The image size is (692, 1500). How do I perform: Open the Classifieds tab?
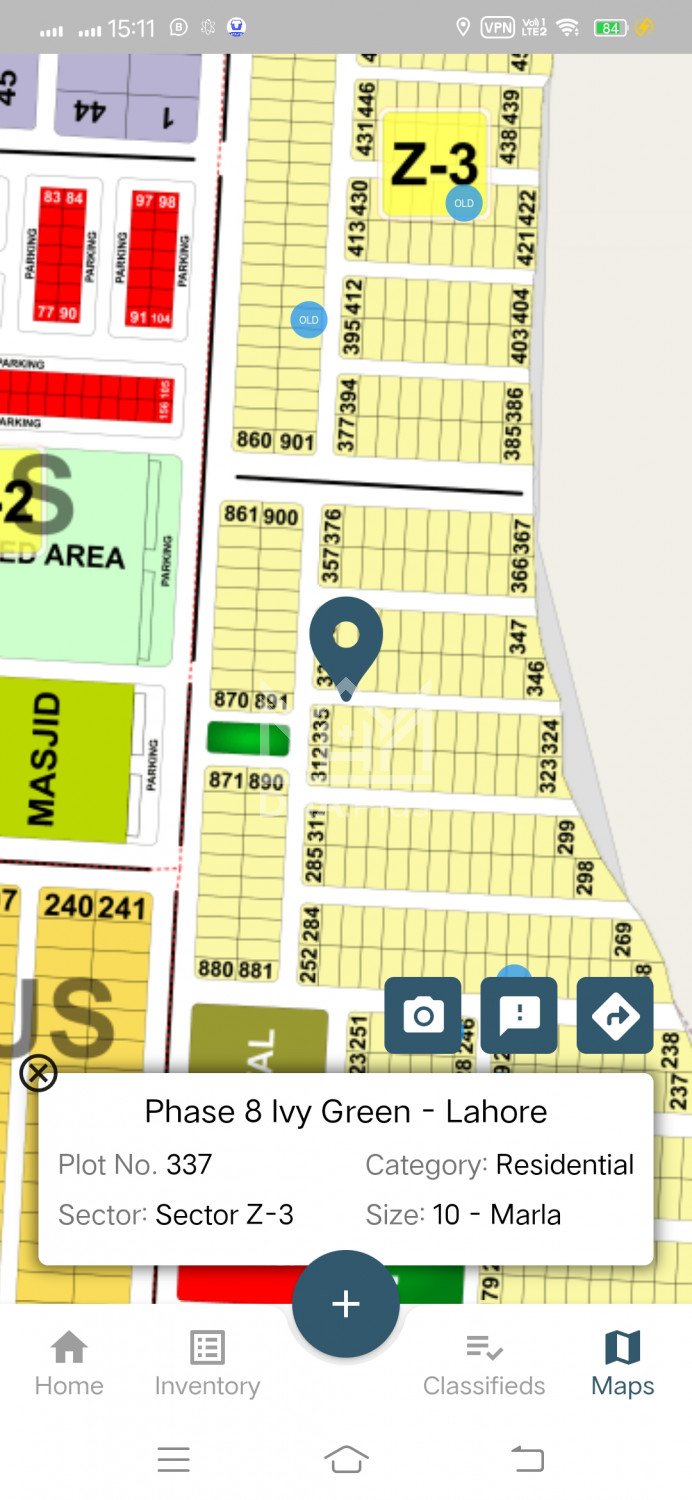(x=484, y=1364)
